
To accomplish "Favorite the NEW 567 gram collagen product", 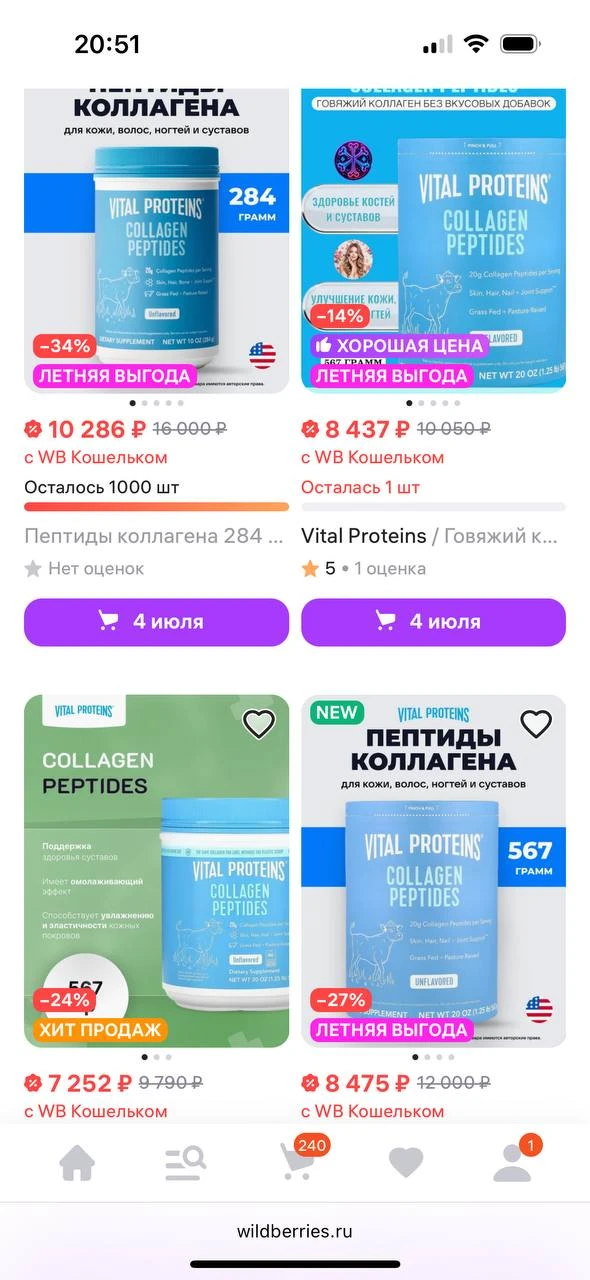I will click(x=536, y=723).
